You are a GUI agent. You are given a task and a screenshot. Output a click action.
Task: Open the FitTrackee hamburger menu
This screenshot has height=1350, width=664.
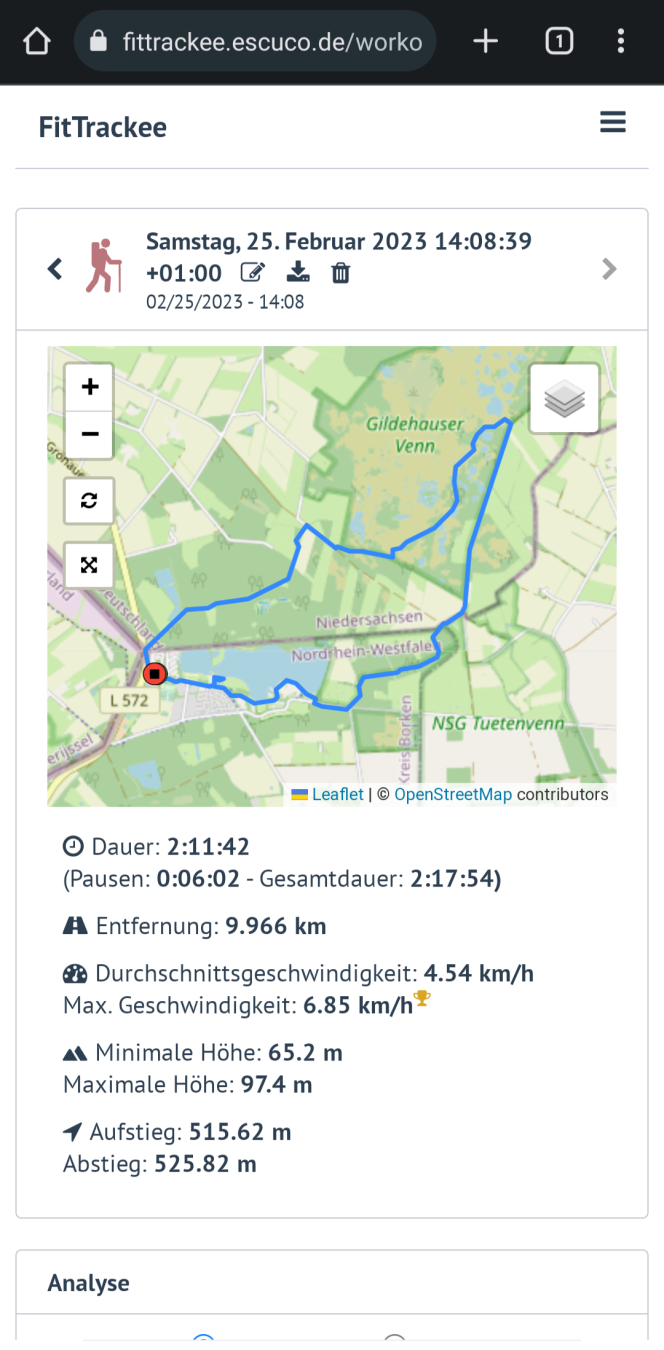point(612,123)
